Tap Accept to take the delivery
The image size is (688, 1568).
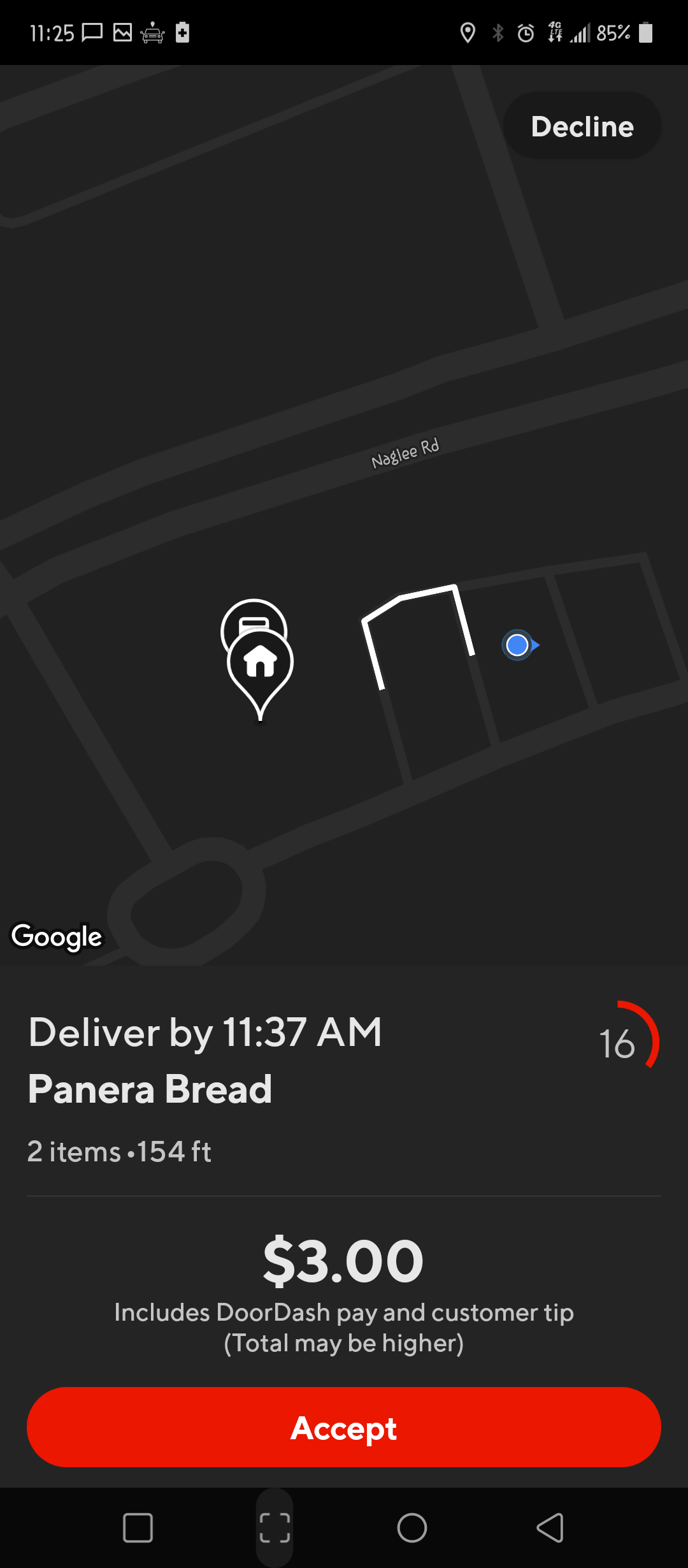tap(343, 1428)
